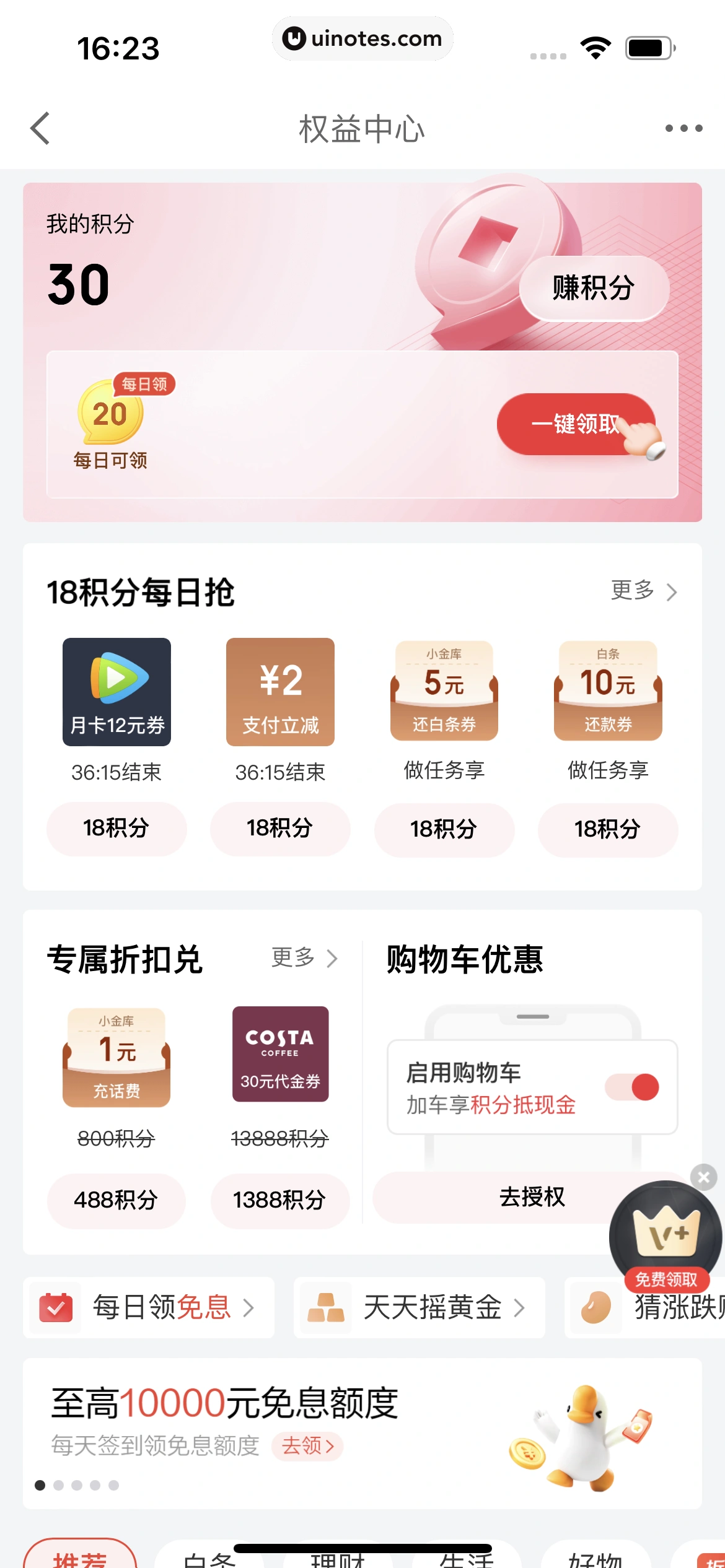Open the 白条 10元 还款券
This screenshot has width=725, height=1568.
[x=608, y=691]
